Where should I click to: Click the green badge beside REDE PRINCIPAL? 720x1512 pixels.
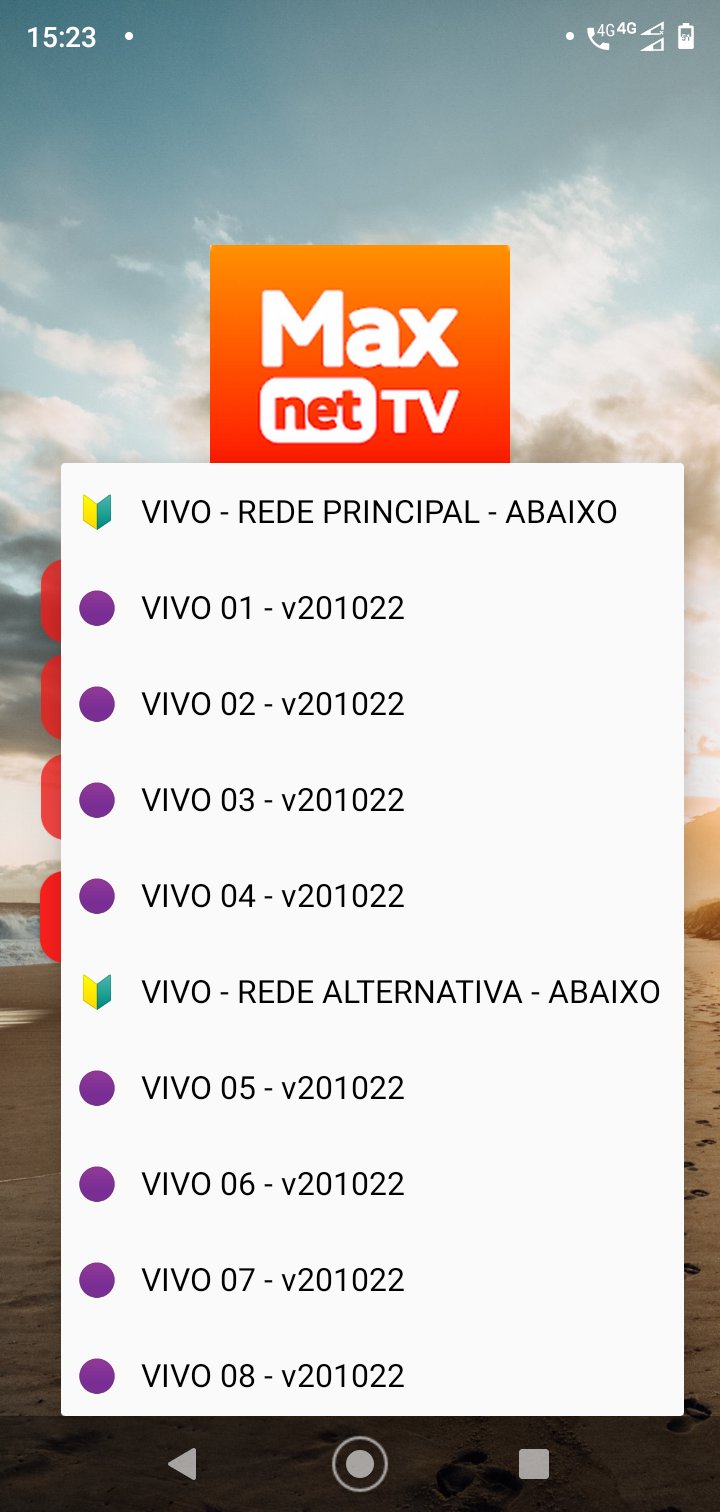tap(97, 511)
